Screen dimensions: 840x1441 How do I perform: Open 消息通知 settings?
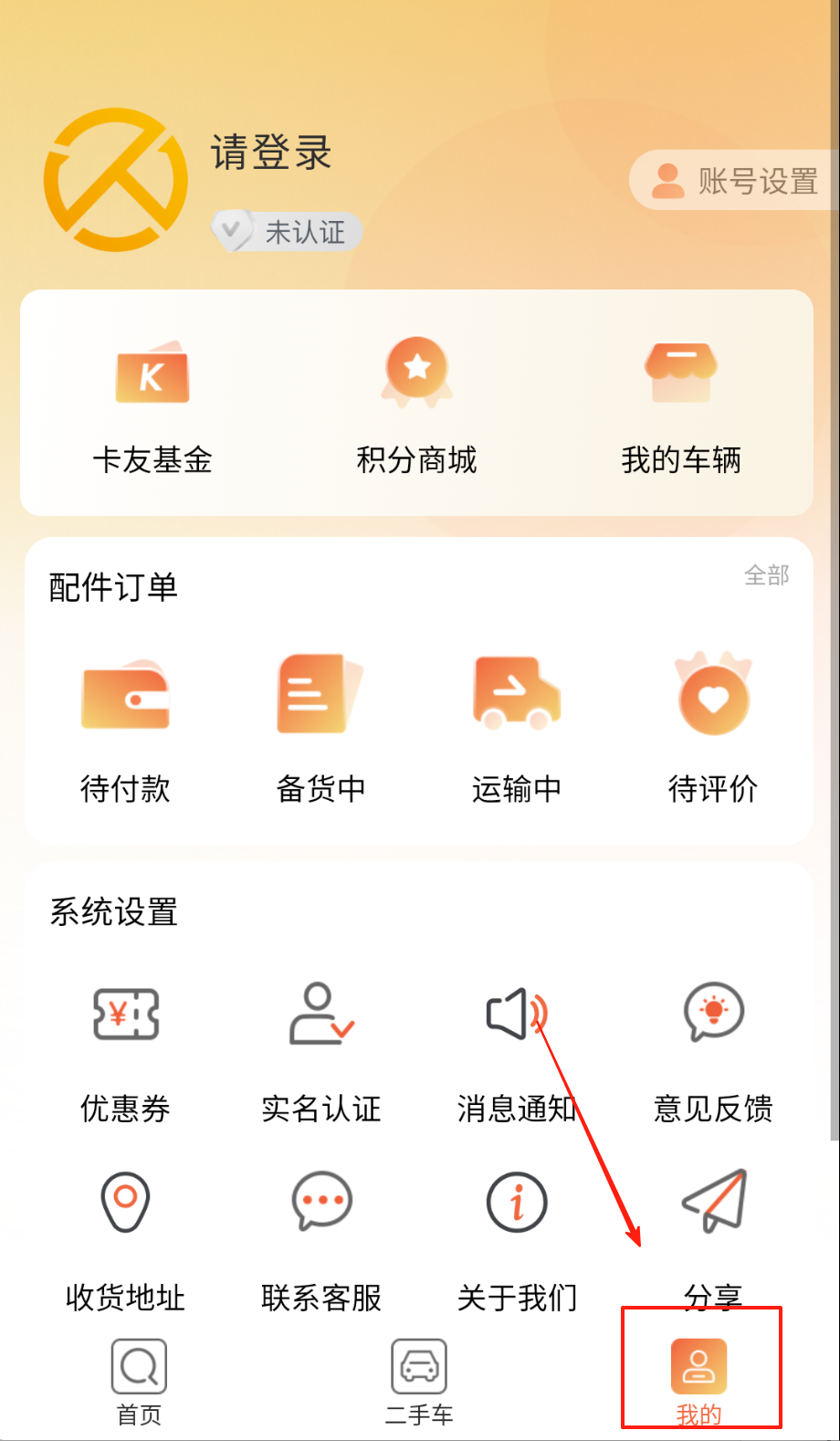(517, 1052)
